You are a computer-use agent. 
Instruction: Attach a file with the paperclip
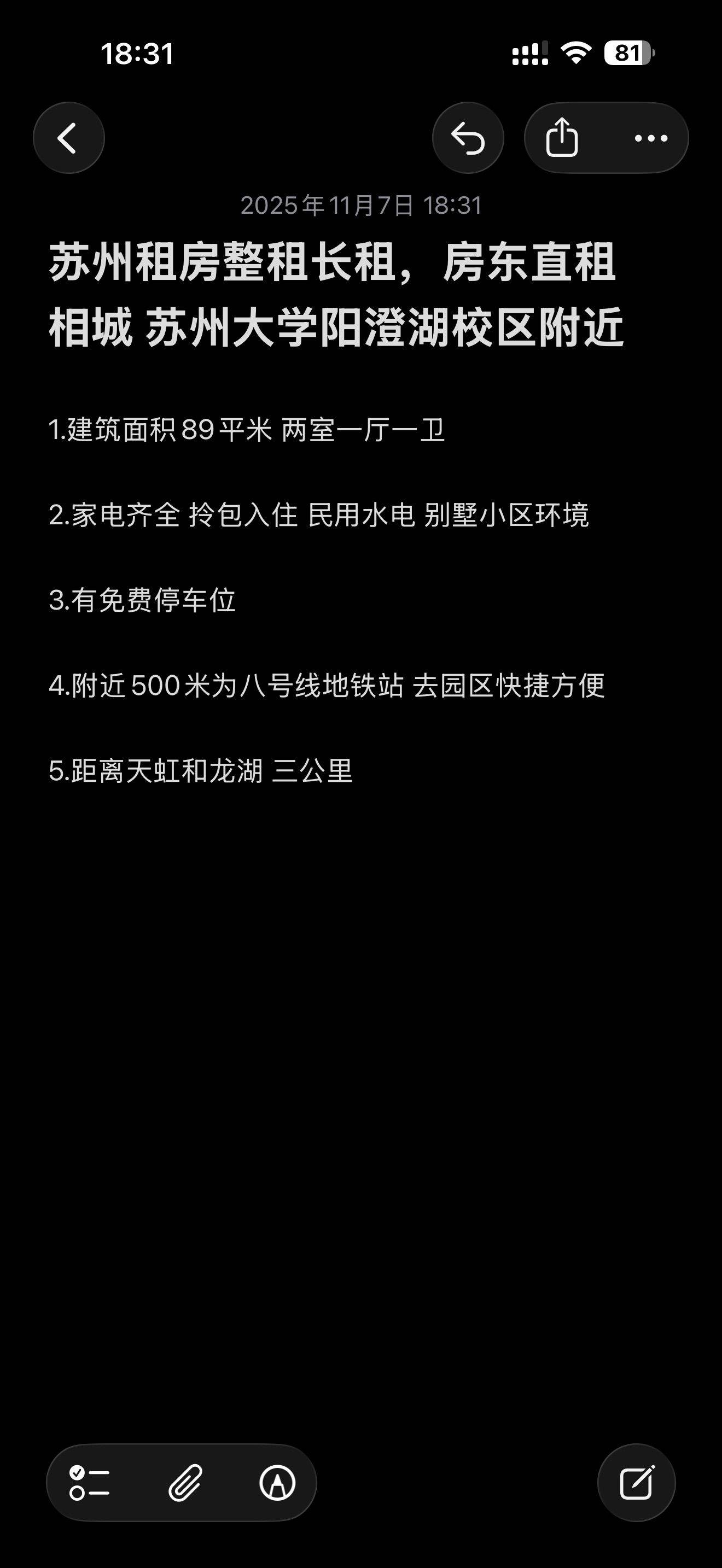click(x=184, y=1482)
